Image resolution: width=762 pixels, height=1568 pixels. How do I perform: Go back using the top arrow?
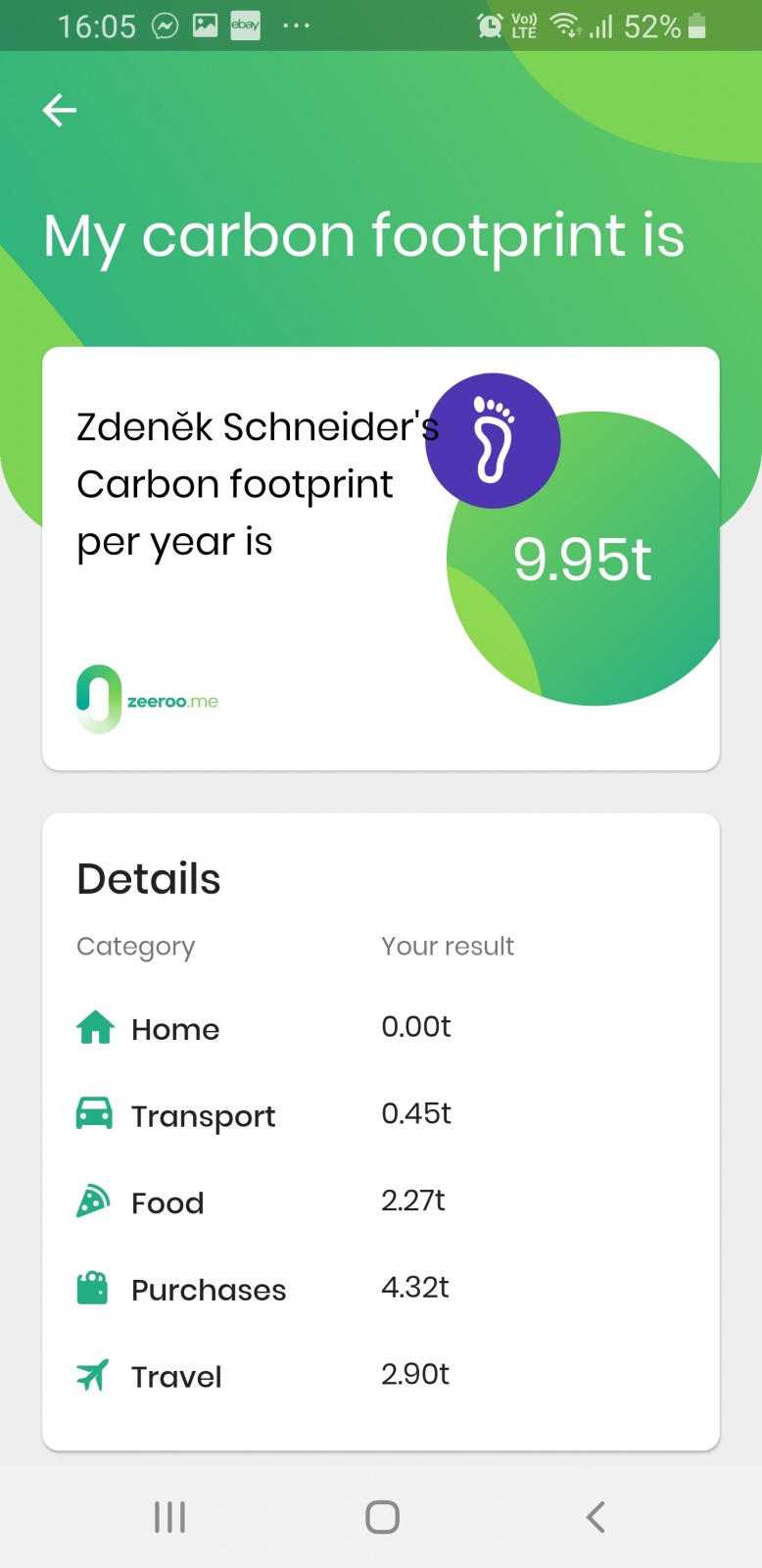pyautogui.click(x=60, y=111)
